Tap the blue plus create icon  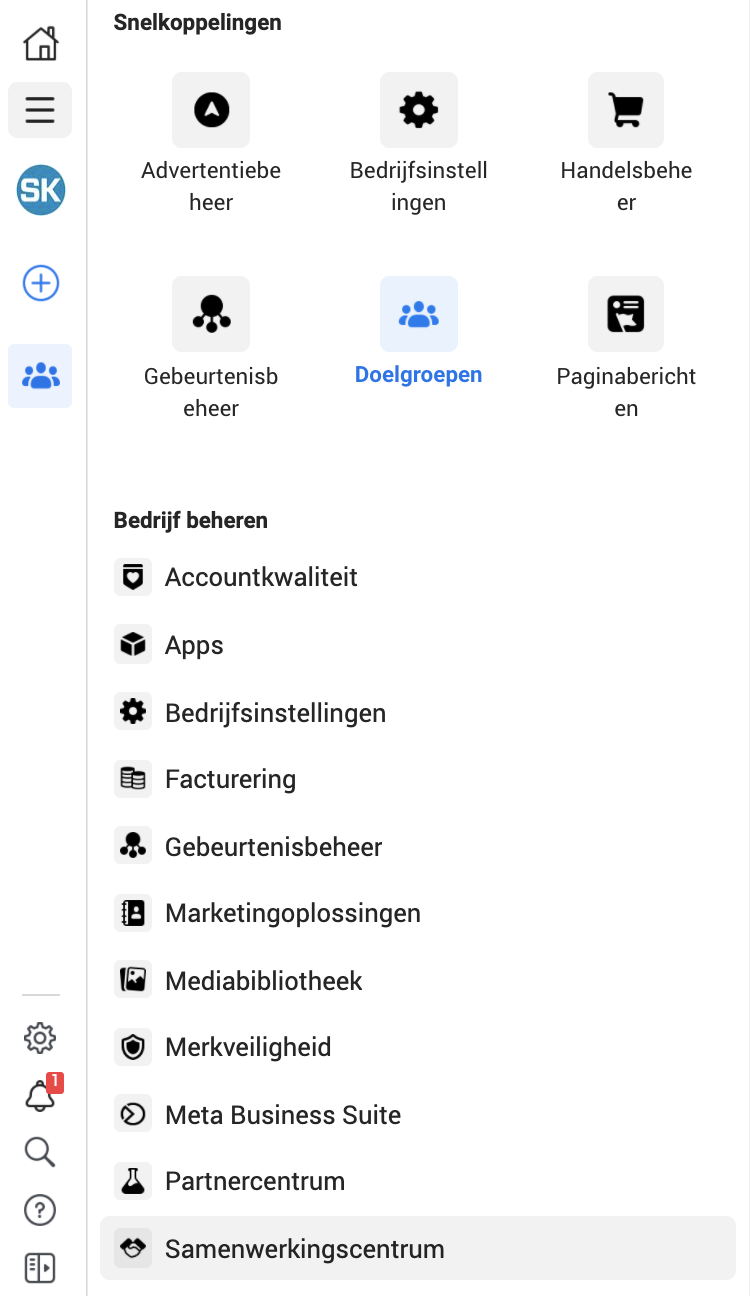tap(40, 284)
